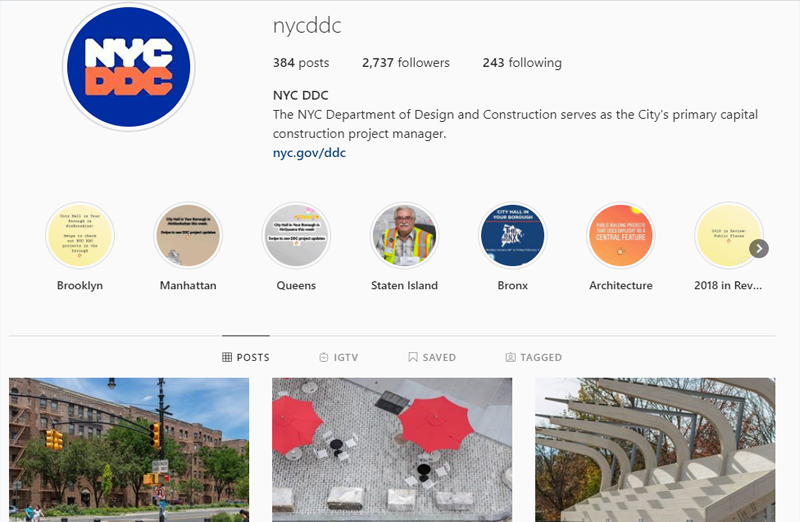
Task: Open the 2018 in Review highlight
Action: coord(727,236)
